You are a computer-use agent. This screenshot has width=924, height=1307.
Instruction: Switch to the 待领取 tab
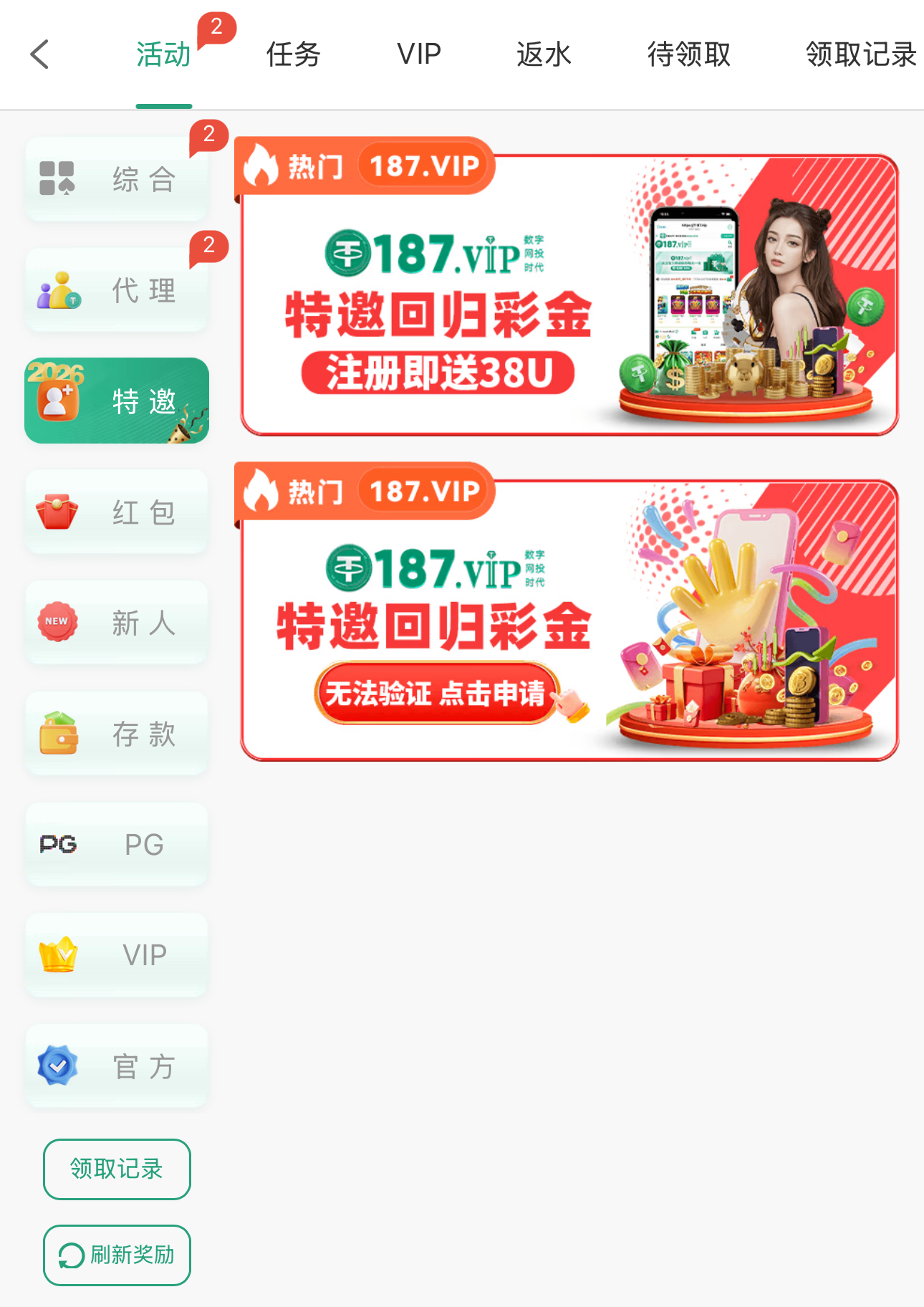pos(688,54)
